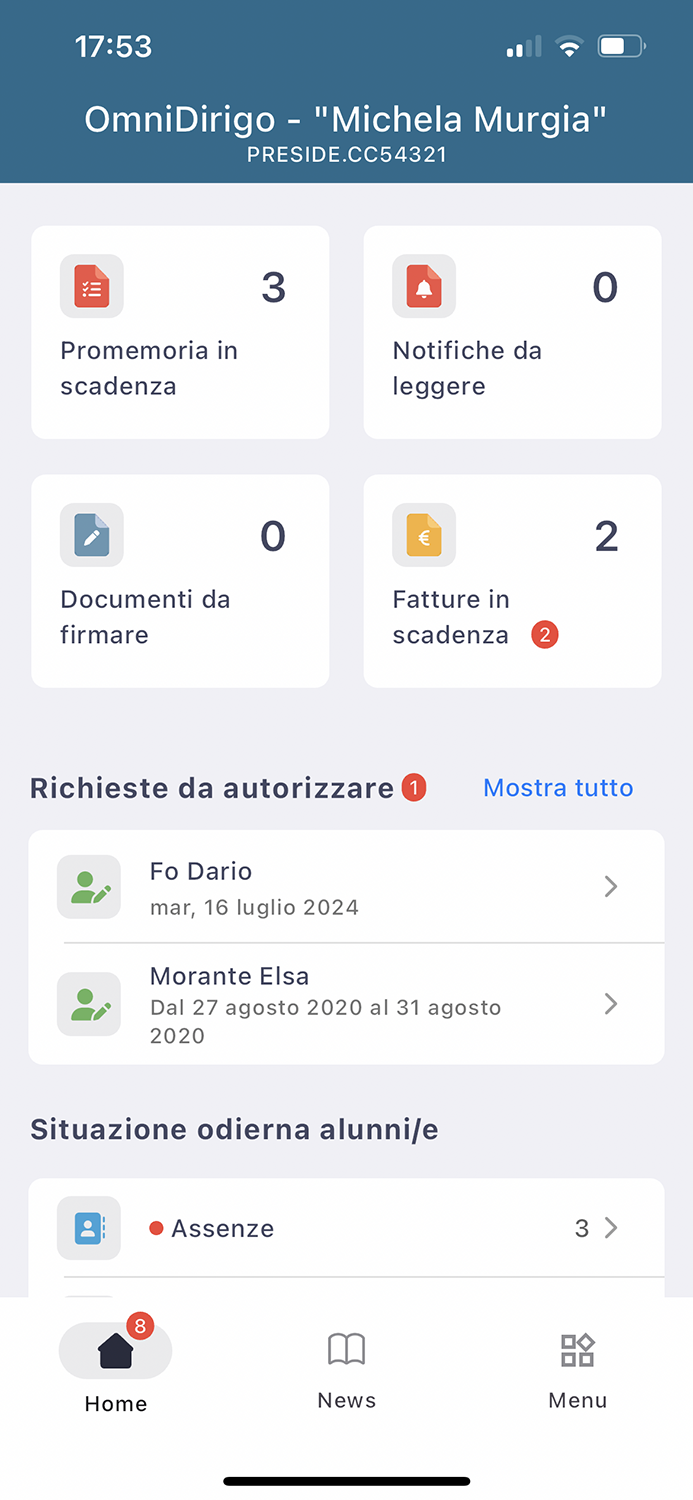This screenshot has width=693, height=1500.
Task: Open the Promemoria in scadenza card
Action: 180,332
